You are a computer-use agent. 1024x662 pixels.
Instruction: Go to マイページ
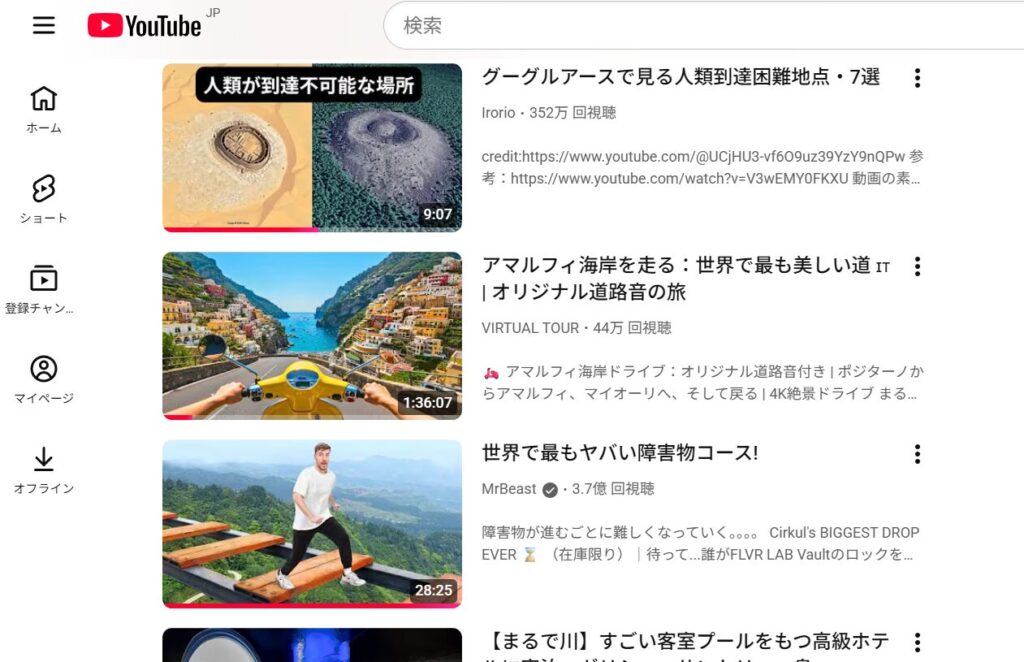tap(43, 380)
